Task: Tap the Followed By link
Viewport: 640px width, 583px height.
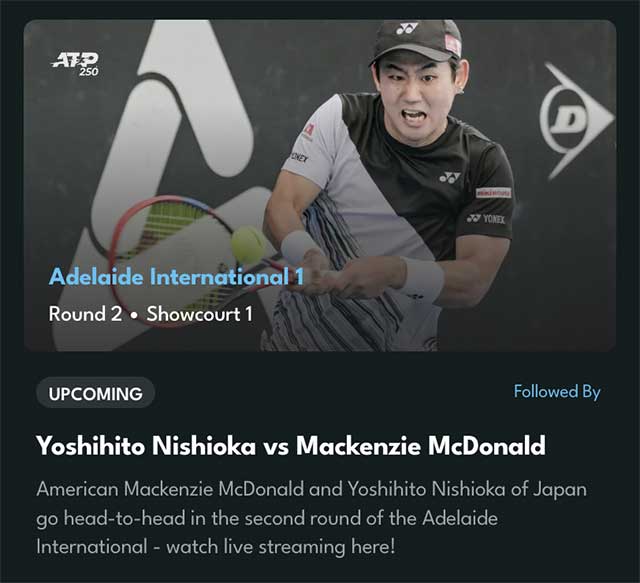Action: [x=557, y=392]
